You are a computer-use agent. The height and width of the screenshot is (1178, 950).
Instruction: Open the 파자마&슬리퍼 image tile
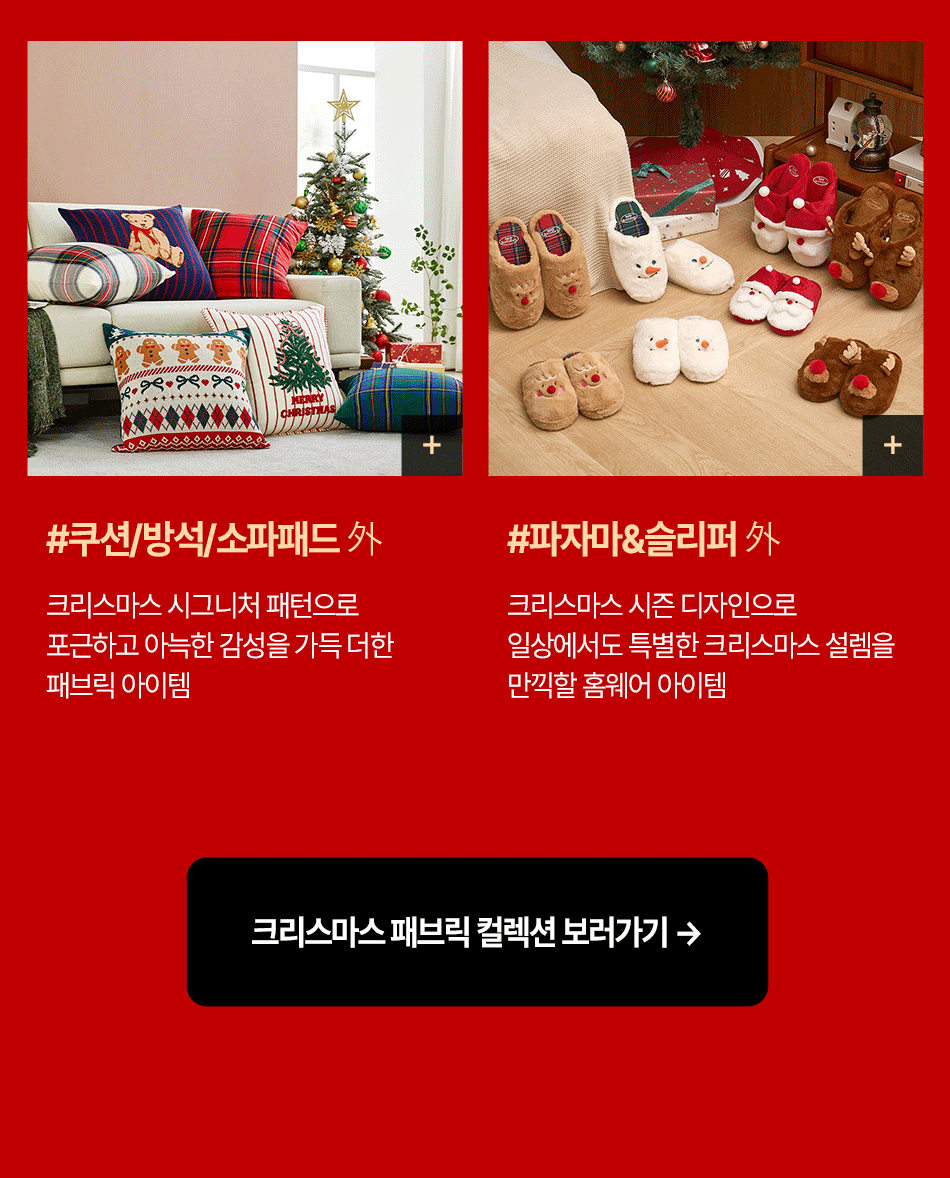[705, 258]
